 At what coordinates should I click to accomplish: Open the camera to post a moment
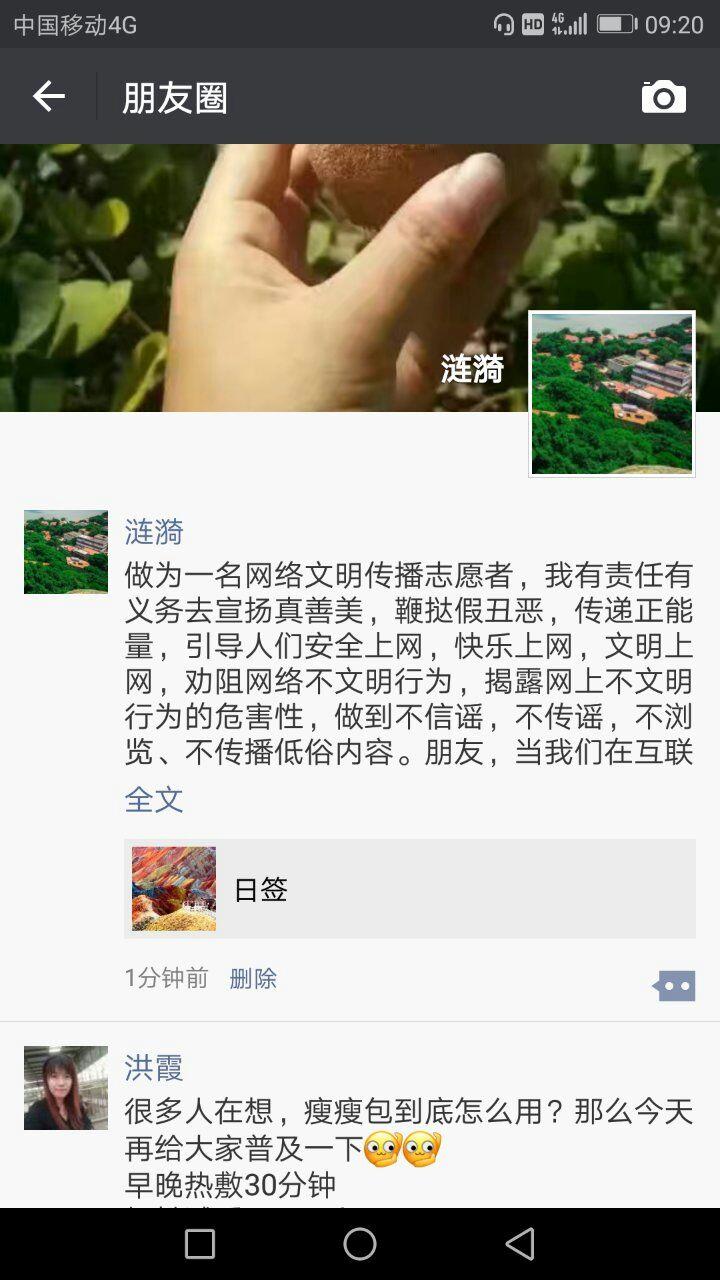664,97
